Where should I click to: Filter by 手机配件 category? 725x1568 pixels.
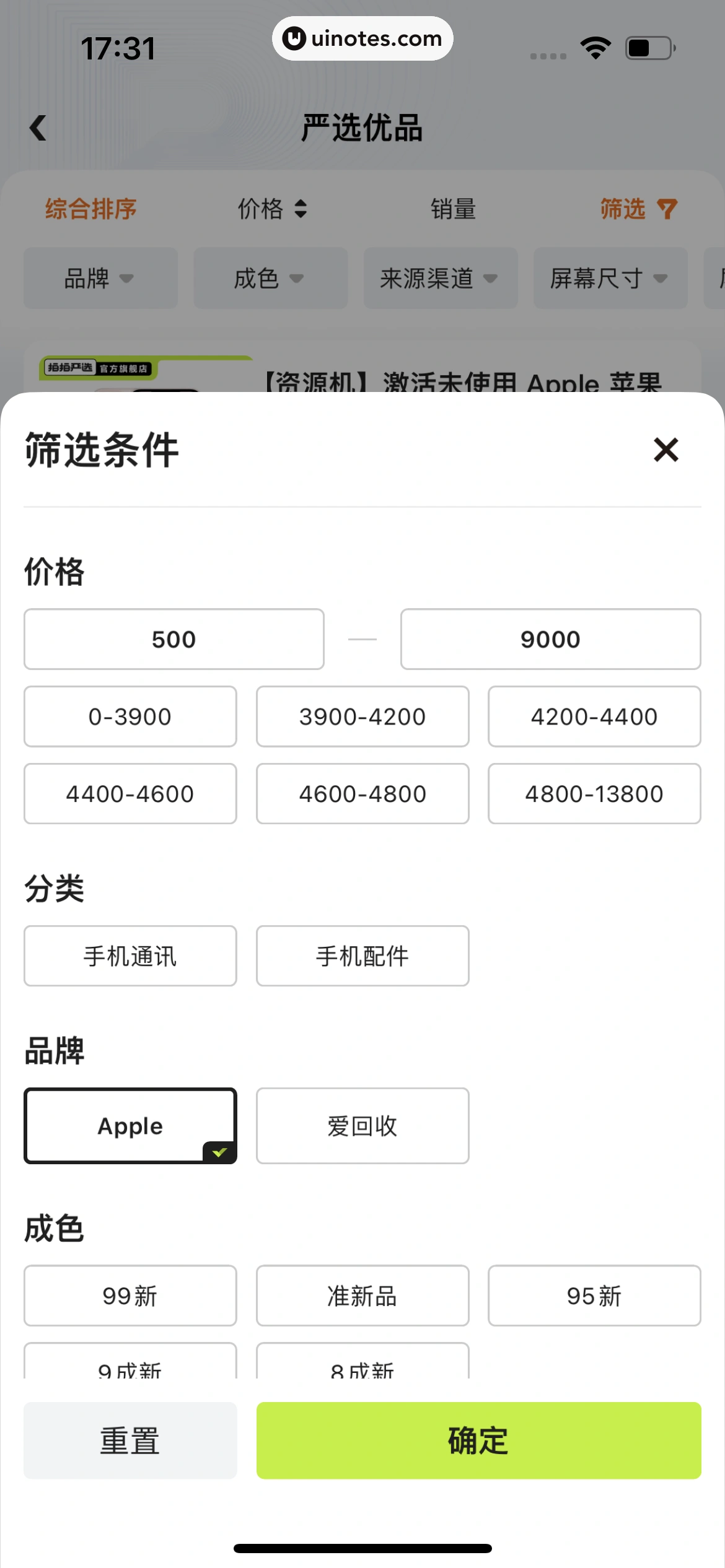[x=362, y=956]
